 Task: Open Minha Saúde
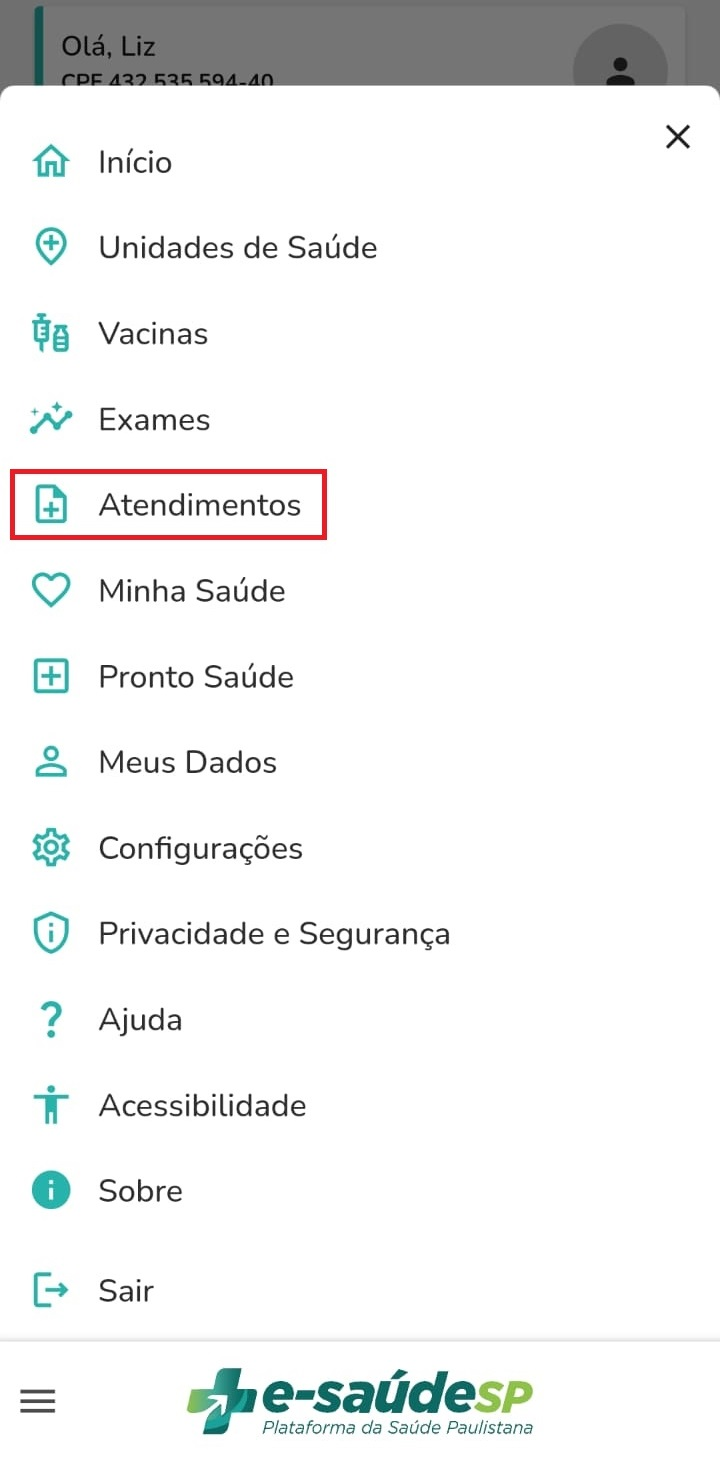pyautogui.click(x=191, y=591)
